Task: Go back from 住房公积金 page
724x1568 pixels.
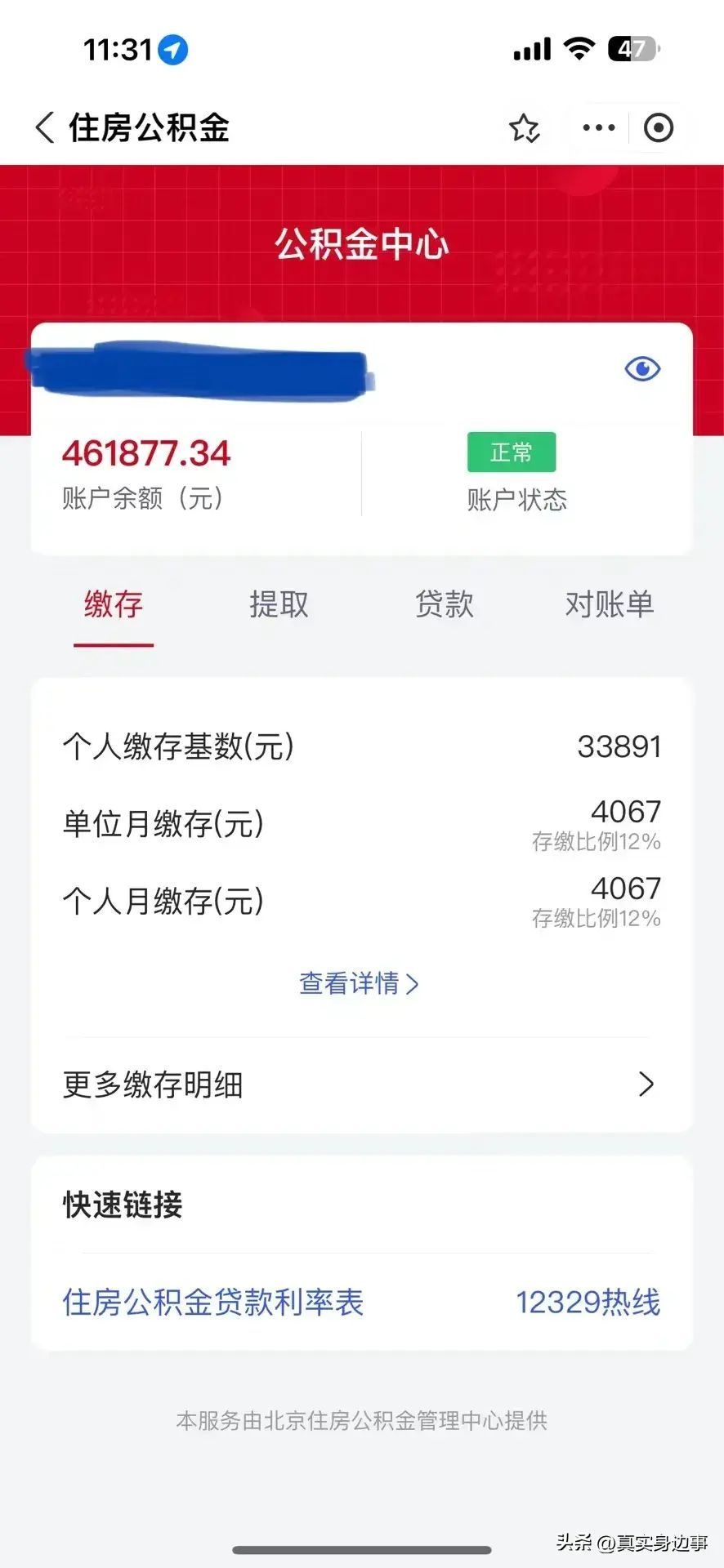Action: click(46, 127)
